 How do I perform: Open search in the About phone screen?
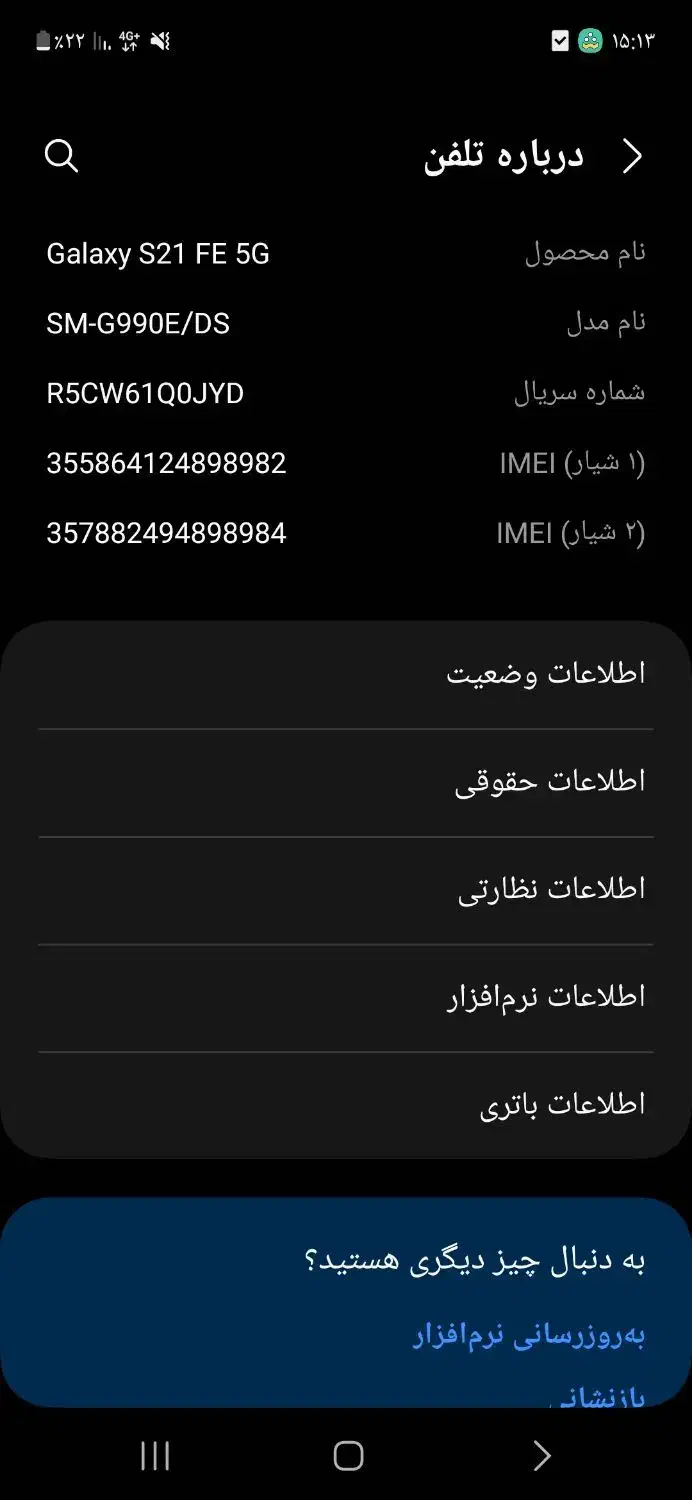click(62, 156)
